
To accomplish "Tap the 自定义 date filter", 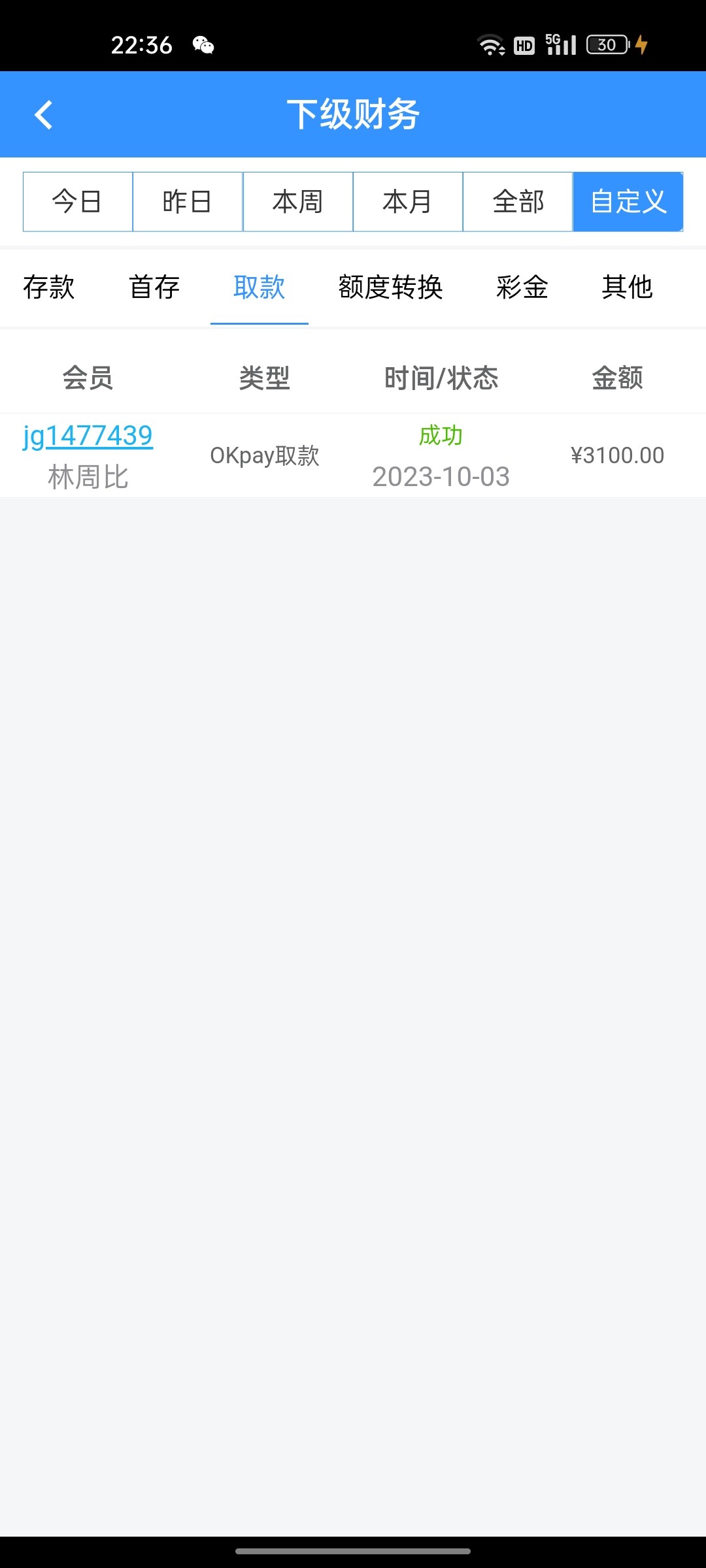I will [628, 202].
